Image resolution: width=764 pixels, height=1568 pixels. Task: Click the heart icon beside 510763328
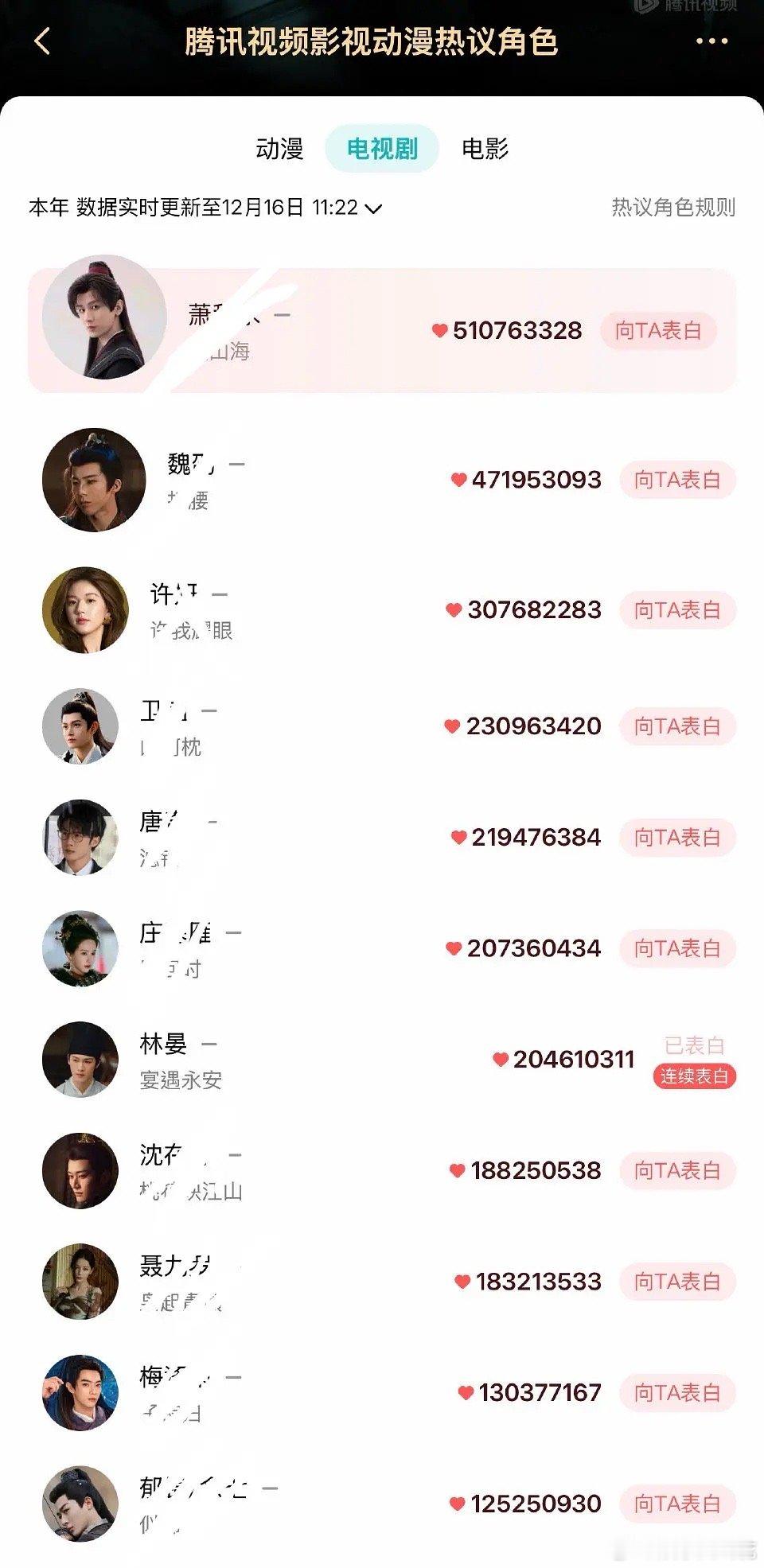coord(440,330)
